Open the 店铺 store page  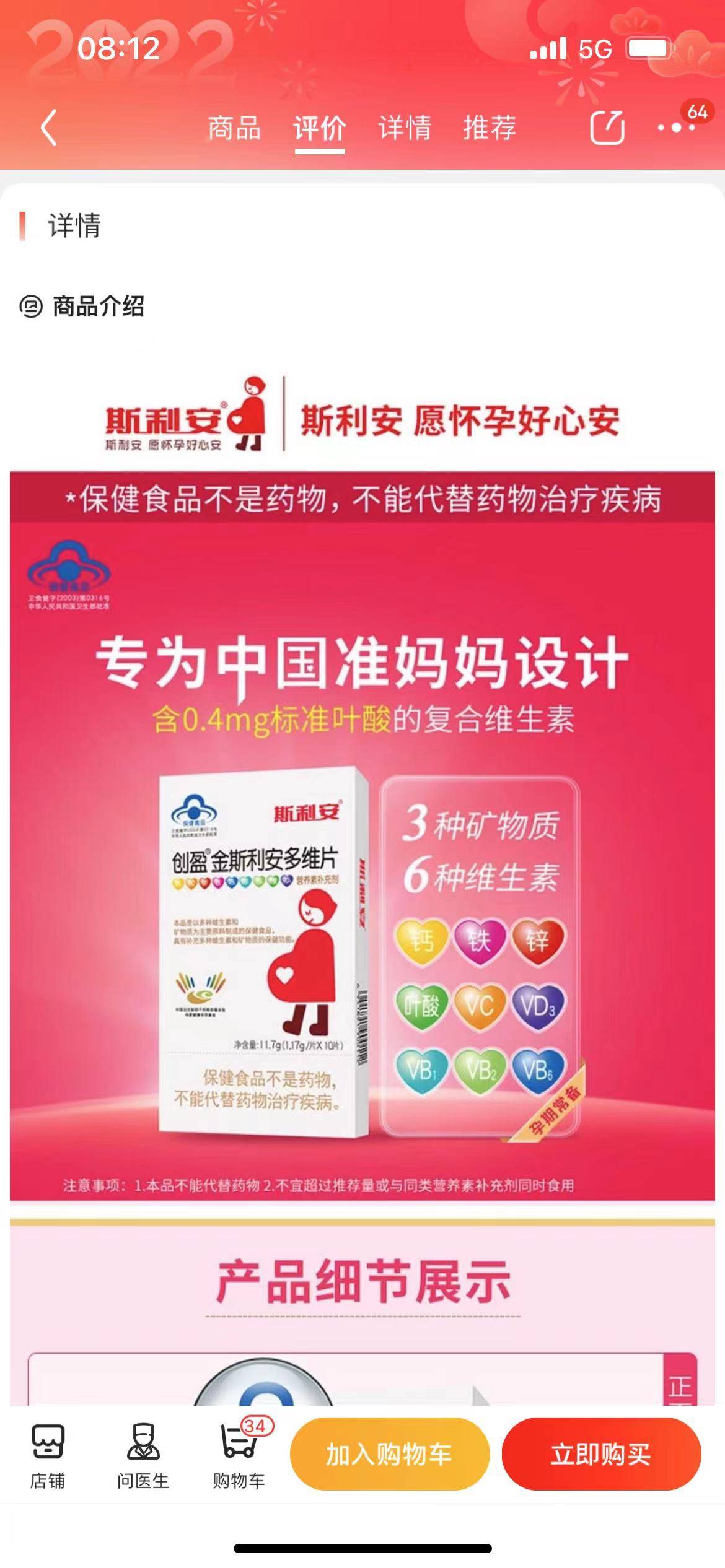pyautogui.click(x=48, y=1455)
